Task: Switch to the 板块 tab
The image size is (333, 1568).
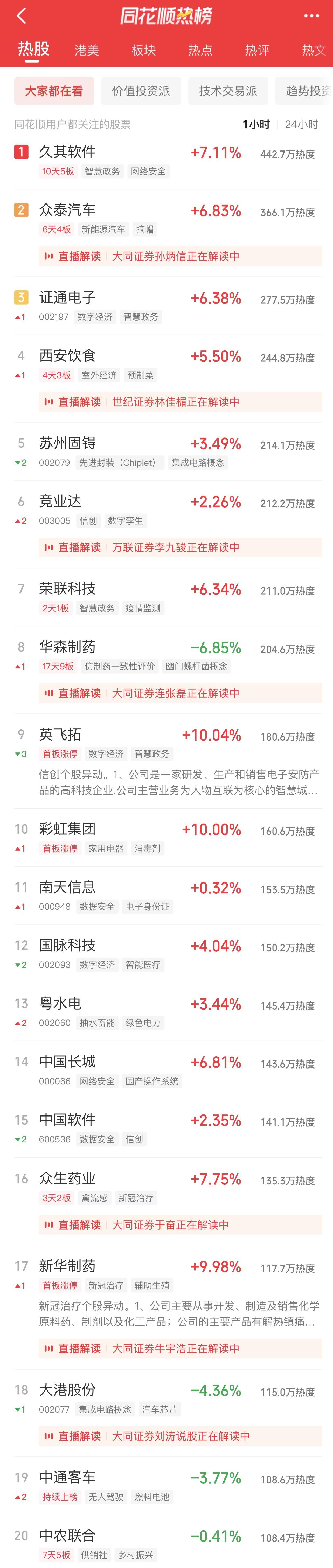Action: point(144,50)
